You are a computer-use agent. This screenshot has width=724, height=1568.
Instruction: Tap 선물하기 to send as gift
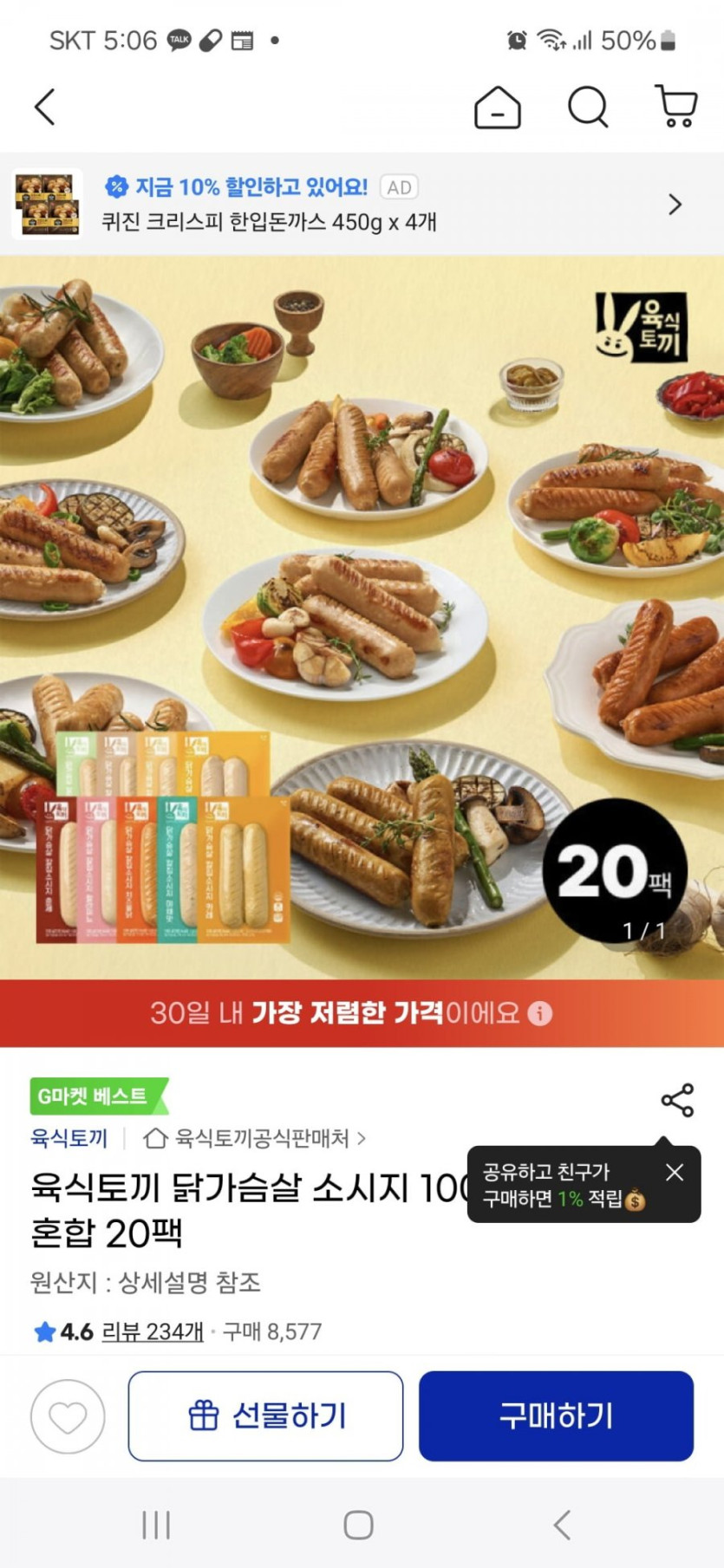265,1416
